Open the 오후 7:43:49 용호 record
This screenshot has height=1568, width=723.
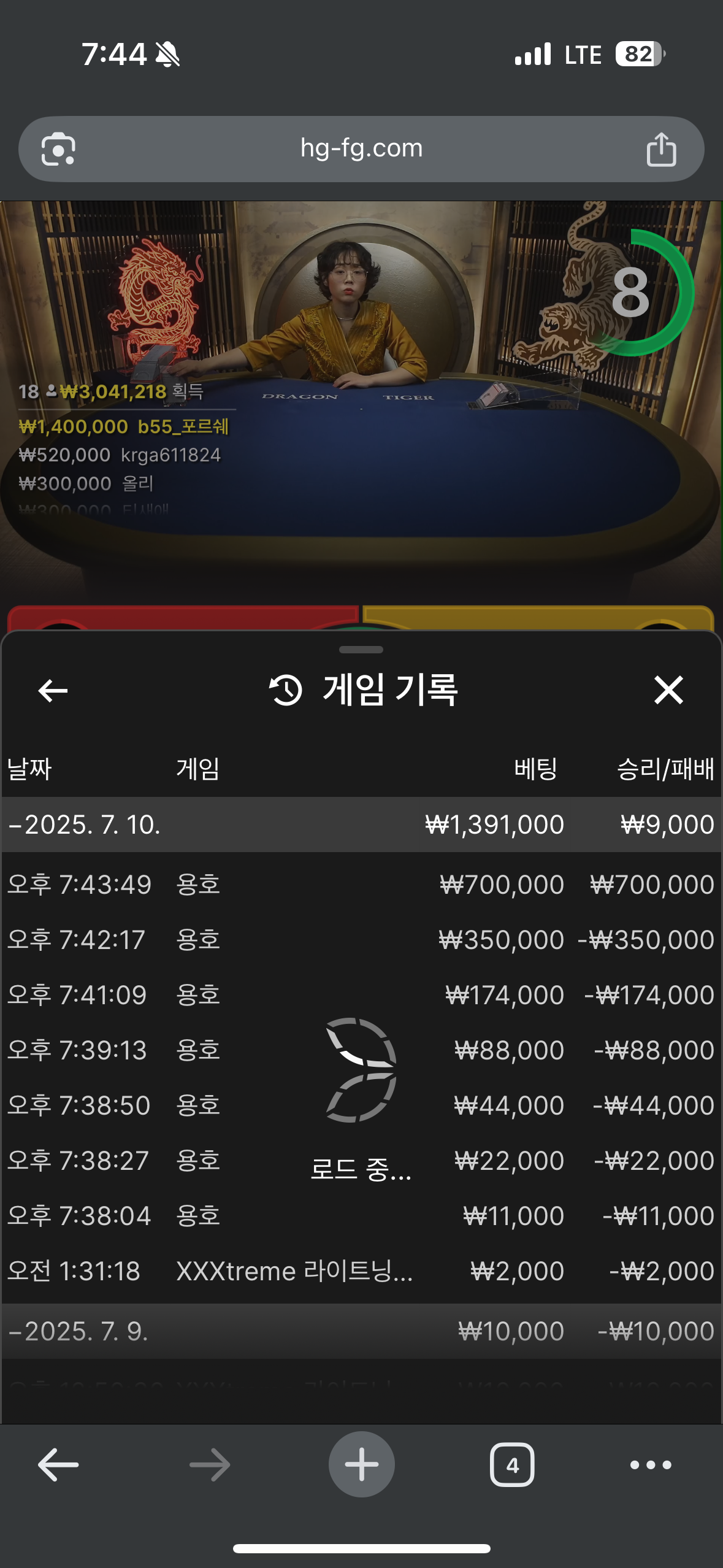click(361, 885)
